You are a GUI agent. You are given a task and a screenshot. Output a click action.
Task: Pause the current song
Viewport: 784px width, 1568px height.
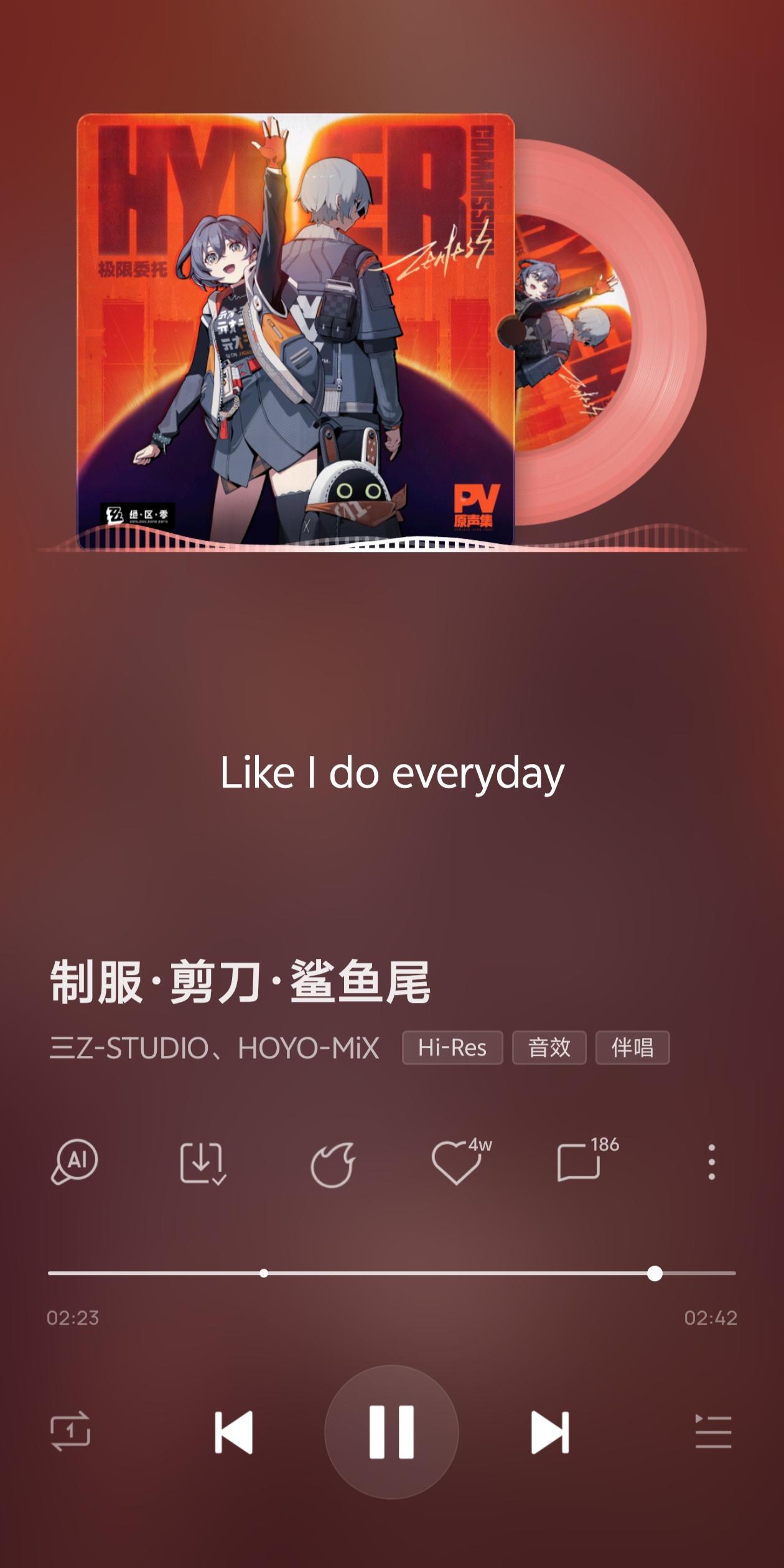click(392, 1433)
